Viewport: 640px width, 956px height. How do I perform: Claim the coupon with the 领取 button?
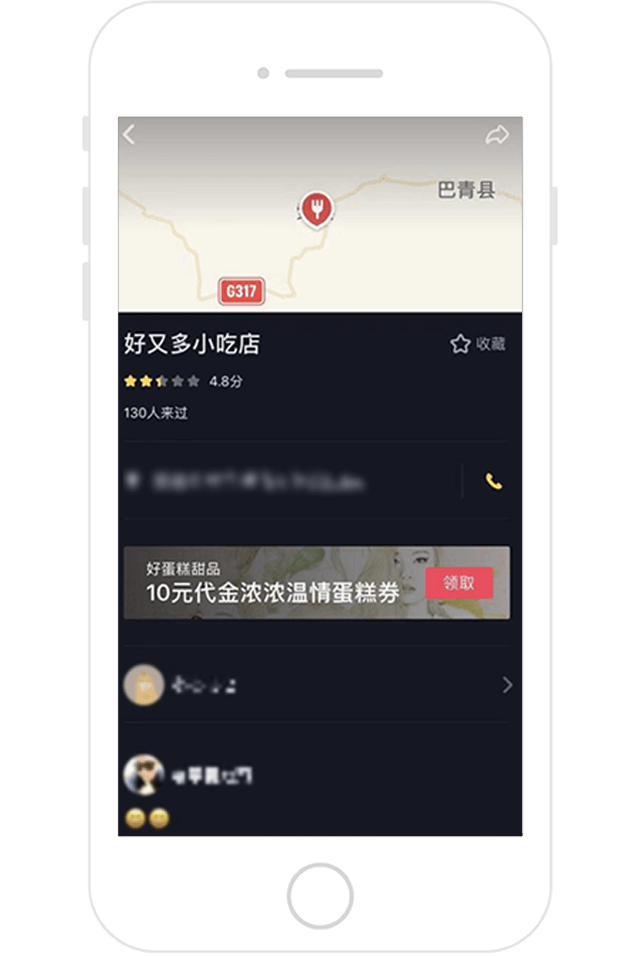click(459, 583)
